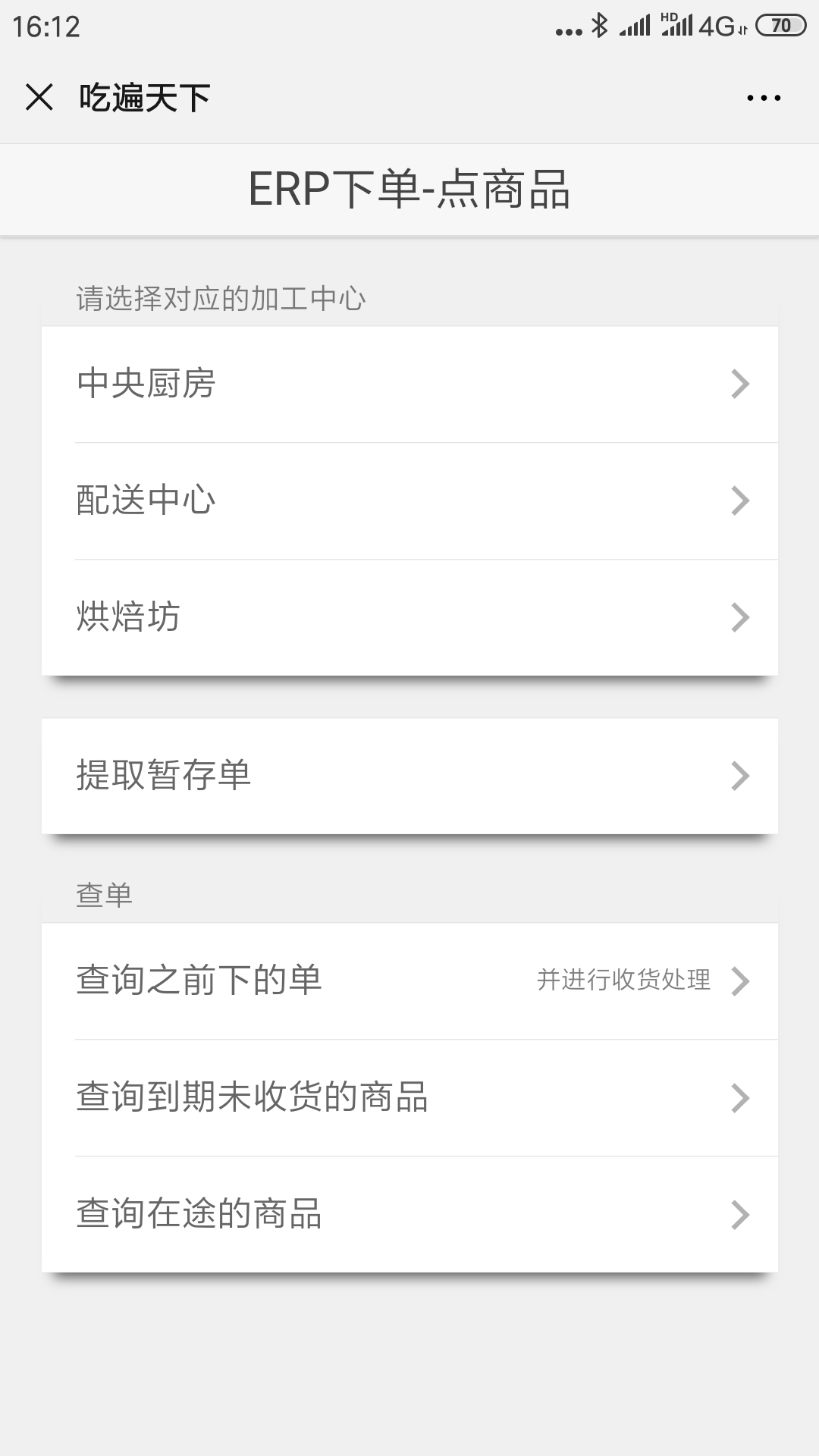The width and height of the screenshot is (819, 1456).
Task: Open 查询到期未收货的商品
Action: [x=409, y=1097]
